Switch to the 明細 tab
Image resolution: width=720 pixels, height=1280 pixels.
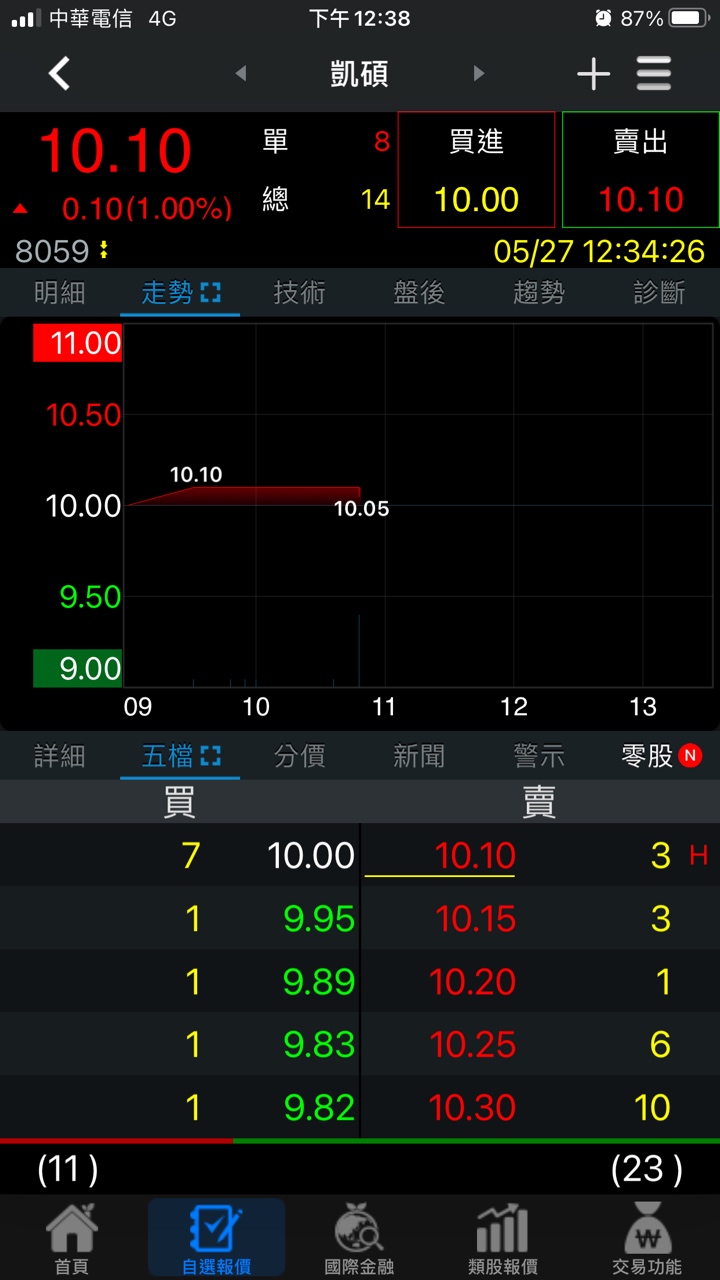coord(60,293)
